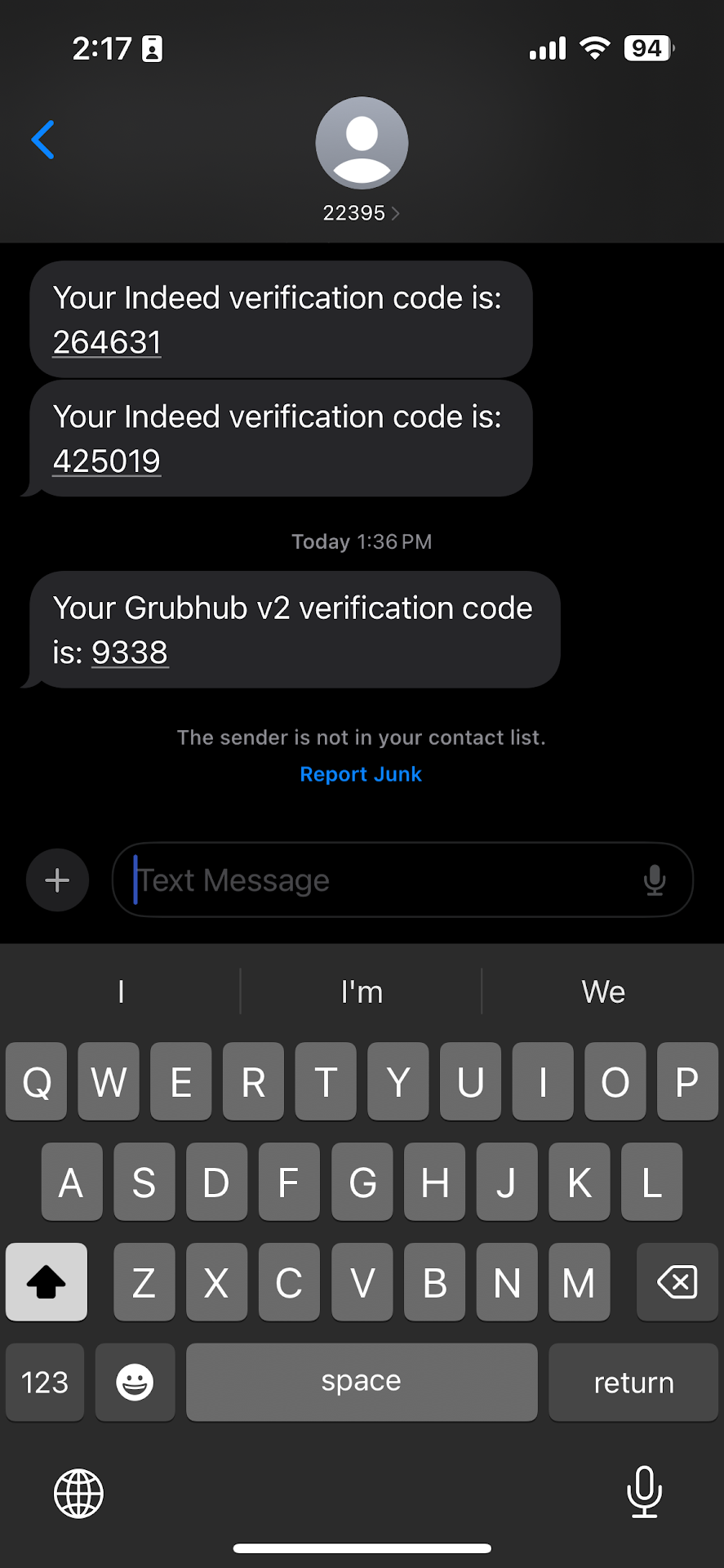This screenshot has width=724, height=1568.
Task: Open the plus attachments menu
Action: click(57, 880)
